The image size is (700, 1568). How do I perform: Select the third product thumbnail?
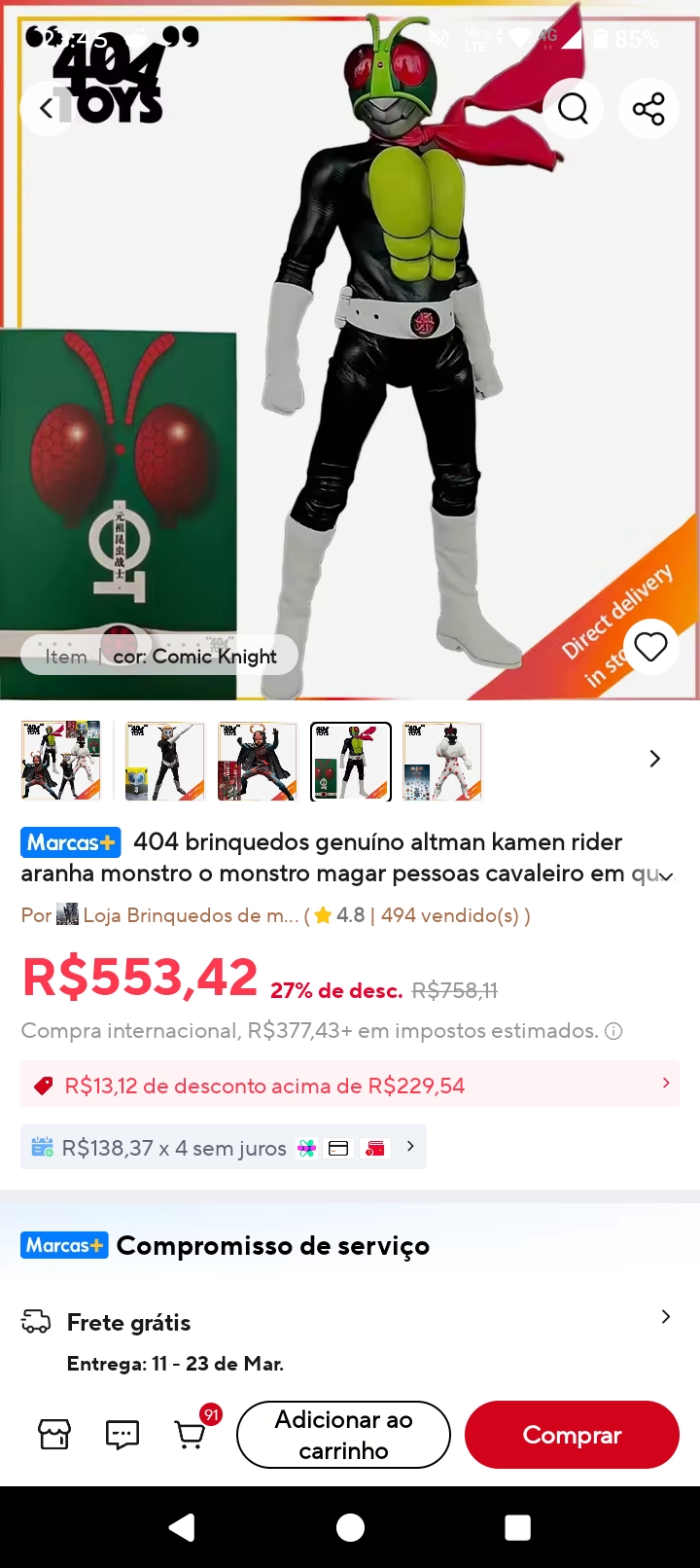(x=257, y=761)
